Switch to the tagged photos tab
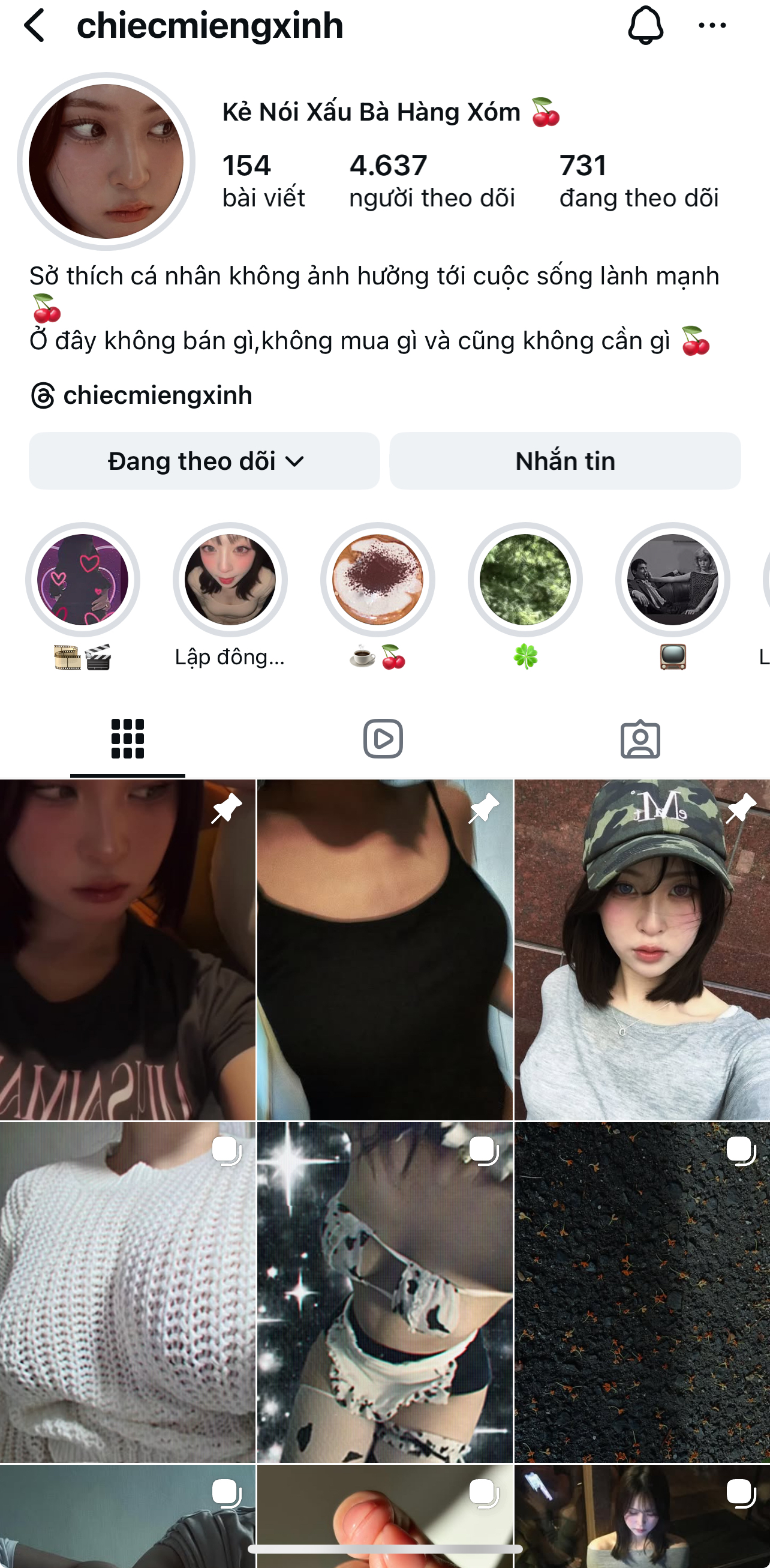 click(x=640, y=739)
